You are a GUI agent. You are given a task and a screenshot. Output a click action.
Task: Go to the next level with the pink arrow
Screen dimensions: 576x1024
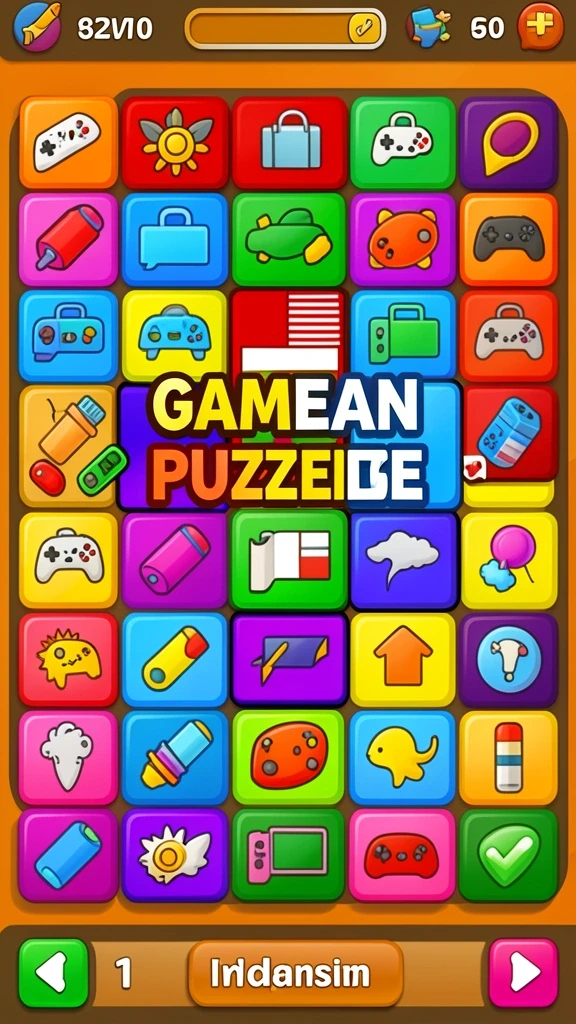[x=524, y=973]
